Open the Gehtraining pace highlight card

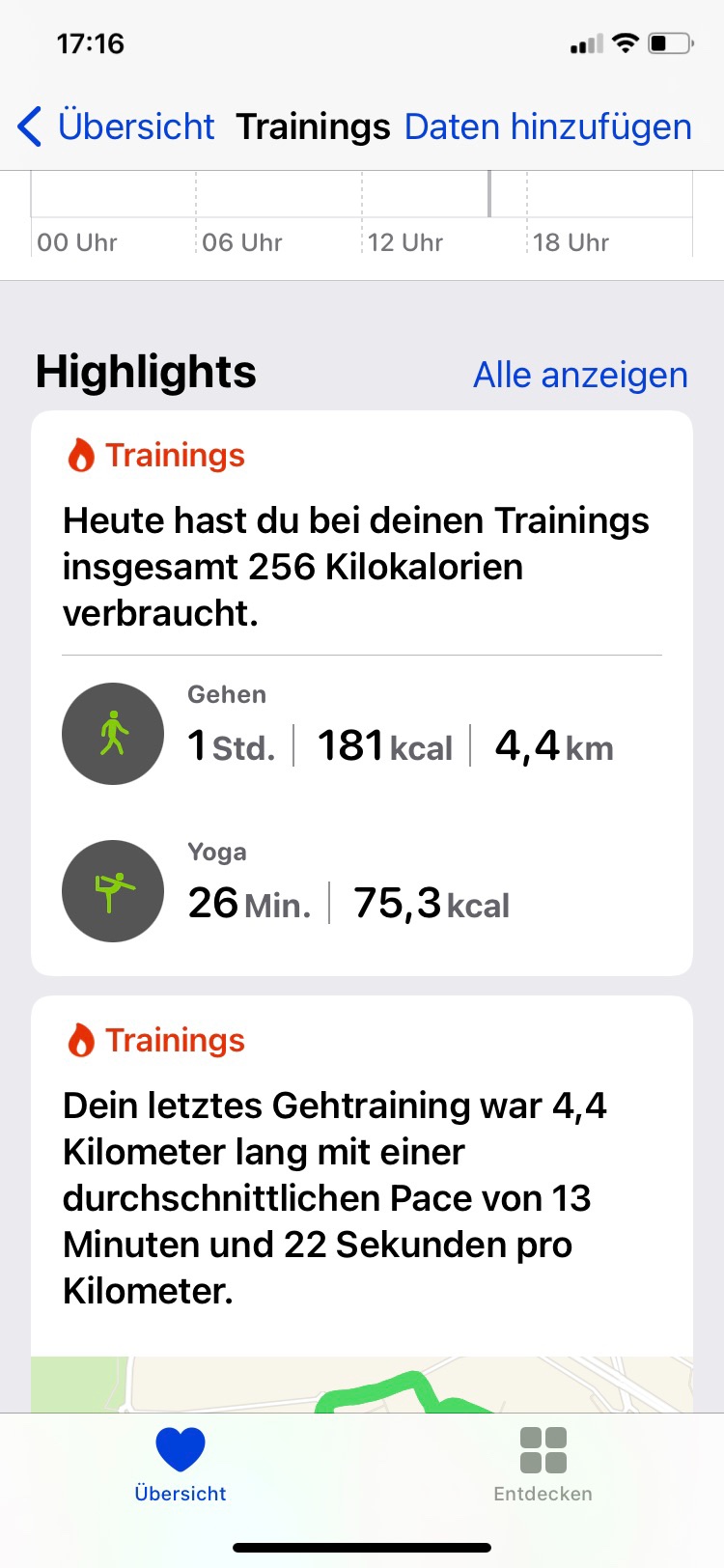[362, 1204]
